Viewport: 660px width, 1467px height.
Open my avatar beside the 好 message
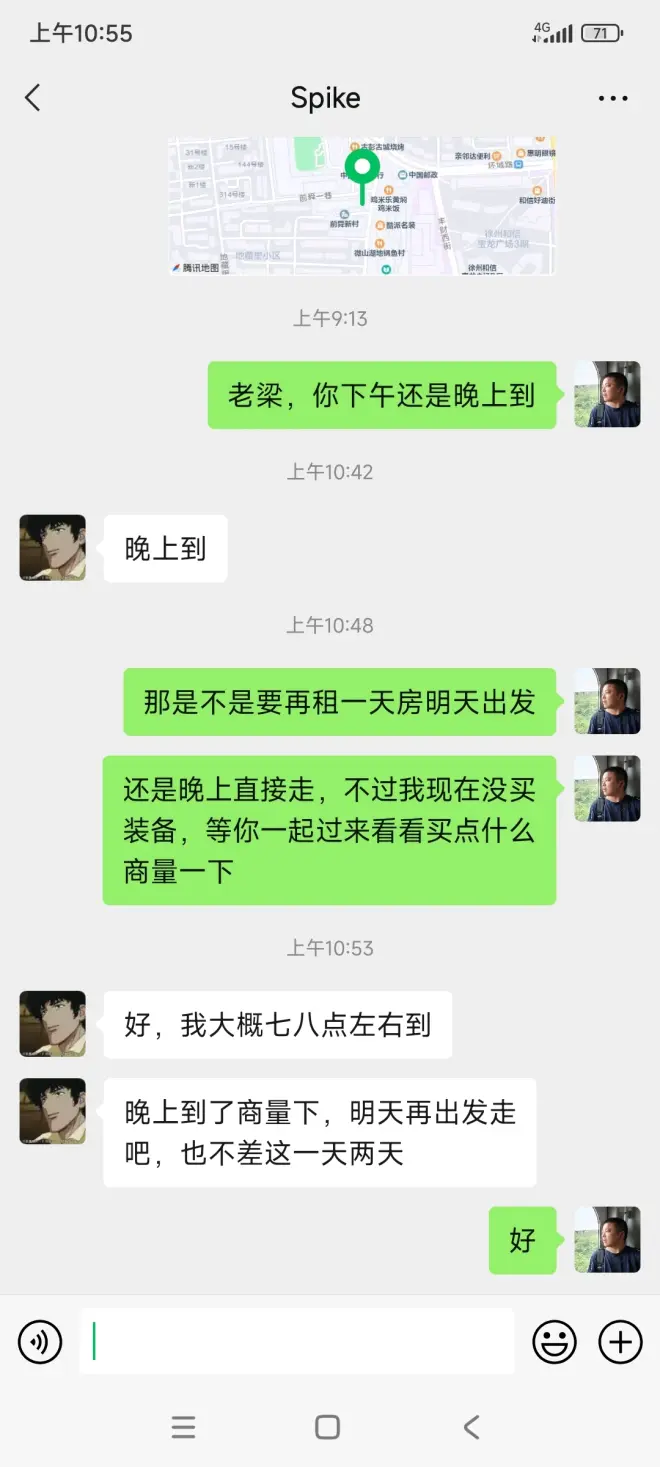(607, 1240)
